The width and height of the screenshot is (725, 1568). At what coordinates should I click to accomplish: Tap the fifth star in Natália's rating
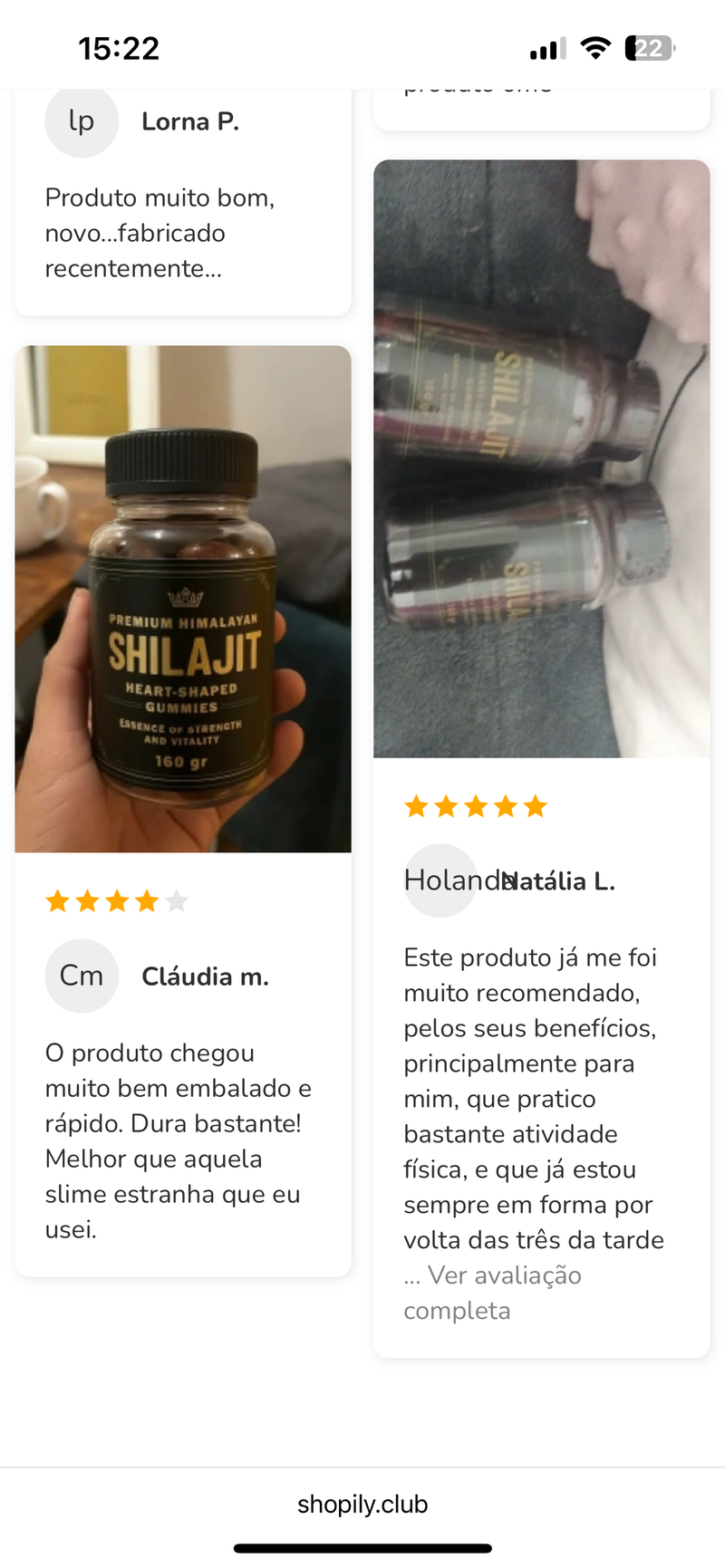[x=535, y=804]
